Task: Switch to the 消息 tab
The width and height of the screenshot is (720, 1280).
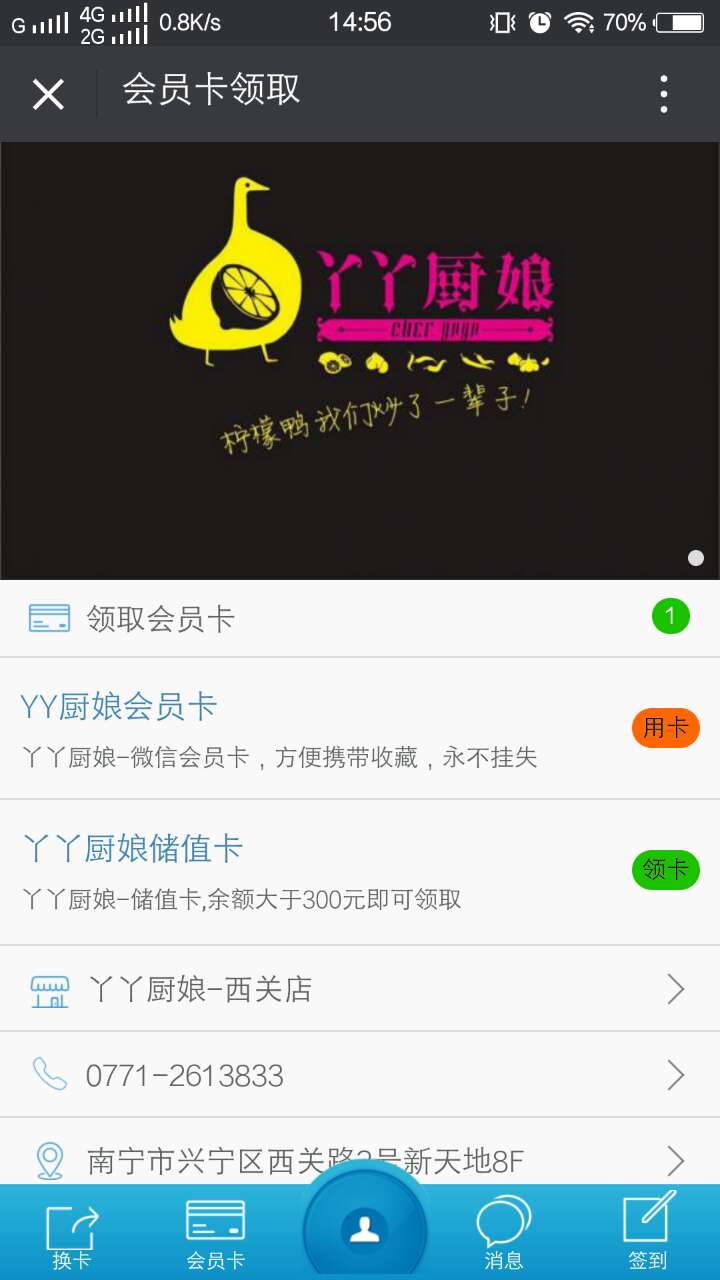Action: coord(503,1235)
